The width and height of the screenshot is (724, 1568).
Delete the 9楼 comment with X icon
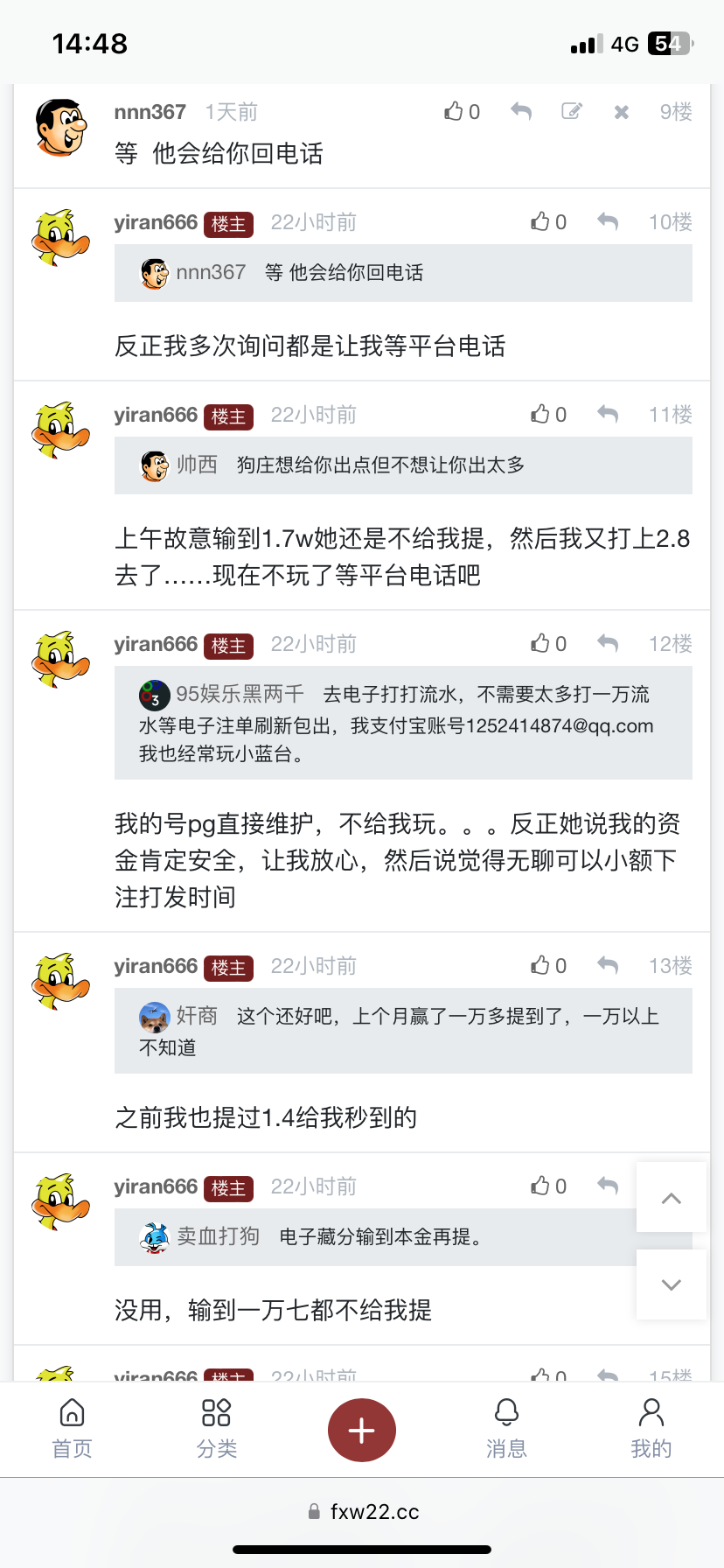(621, 112)
